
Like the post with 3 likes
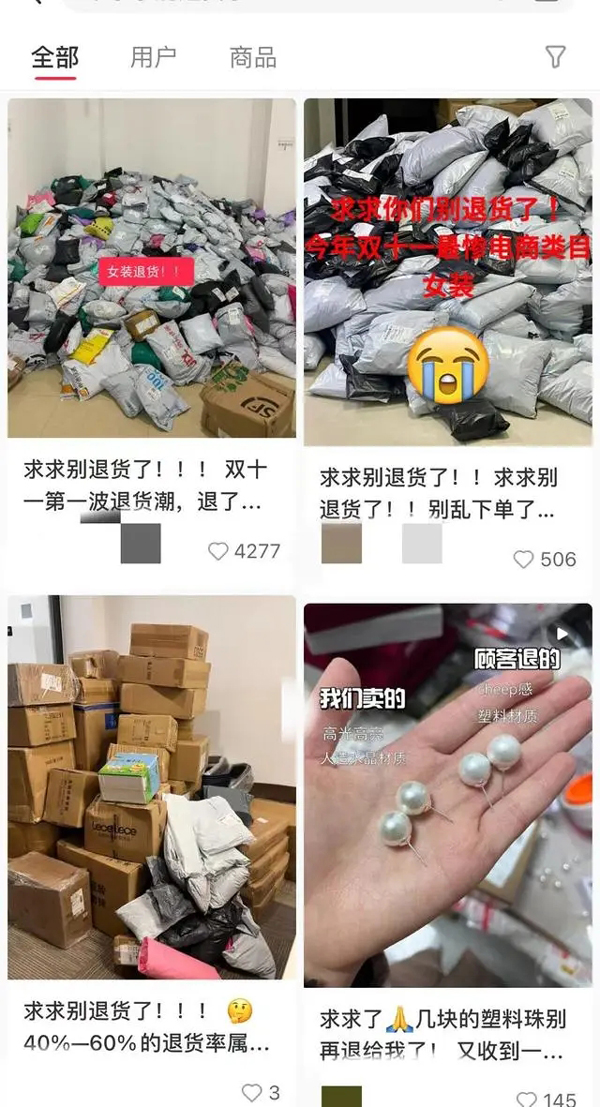click(x=252, y=1093)
